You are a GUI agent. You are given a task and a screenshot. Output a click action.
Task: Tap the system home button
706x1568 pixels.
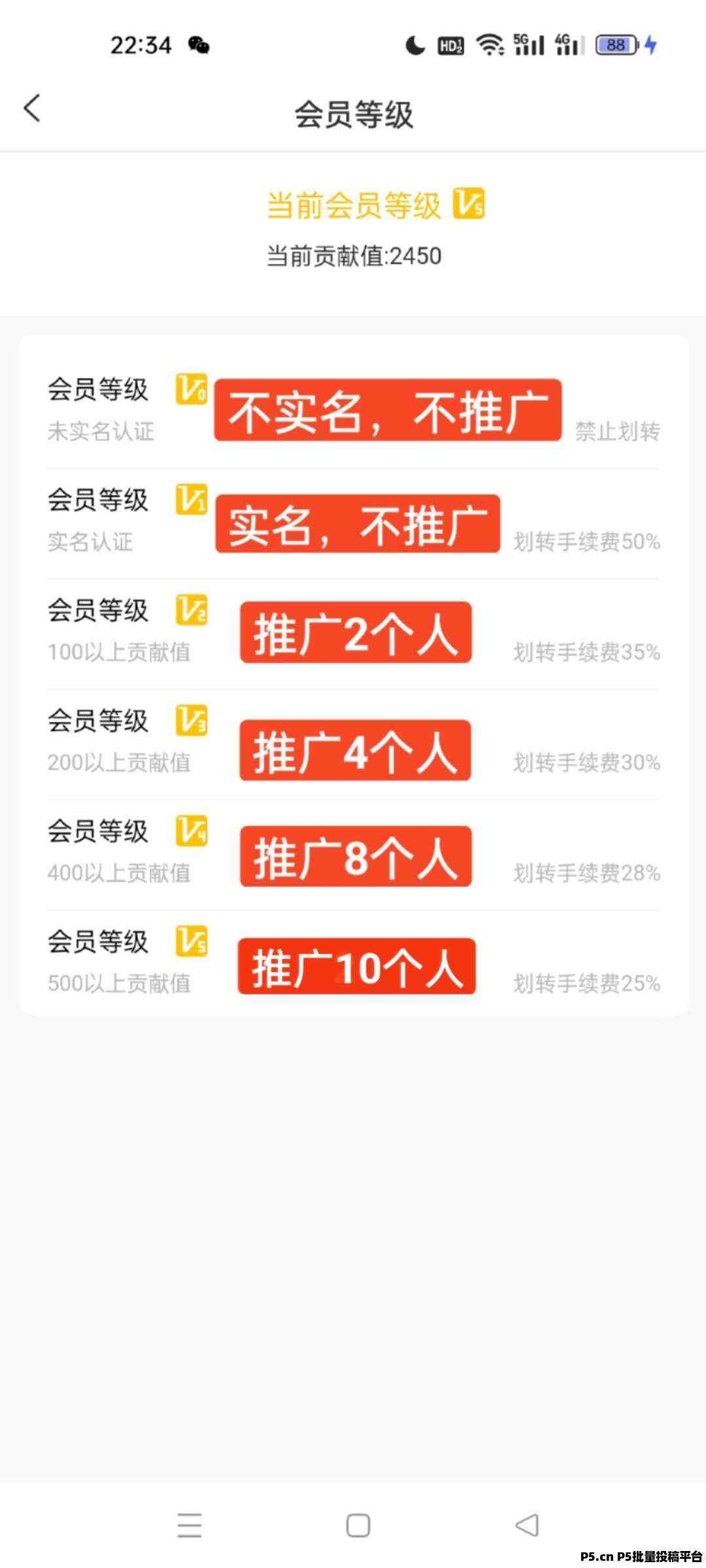358,1526
